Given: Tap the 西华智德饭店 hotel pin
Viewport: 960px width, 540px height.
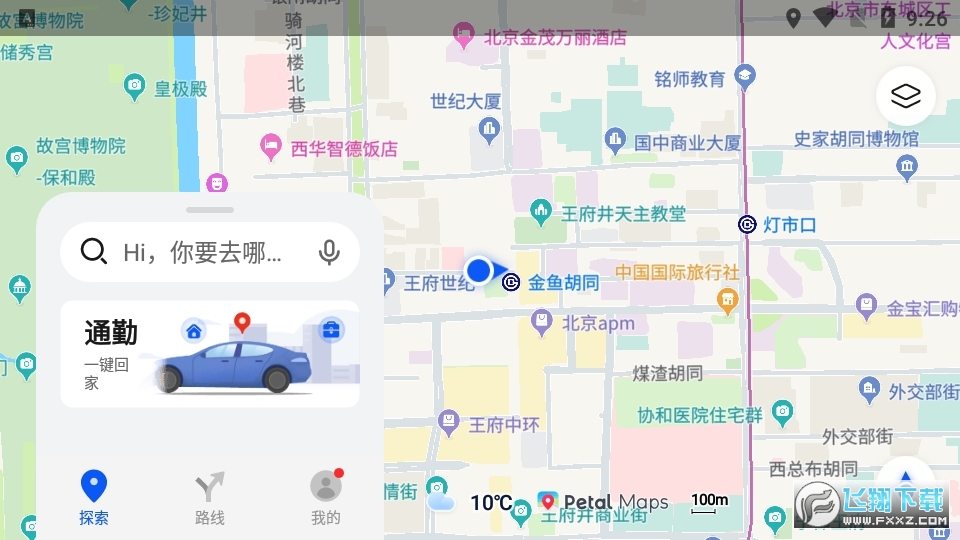Looking at the screenshot, I should 270,149.
